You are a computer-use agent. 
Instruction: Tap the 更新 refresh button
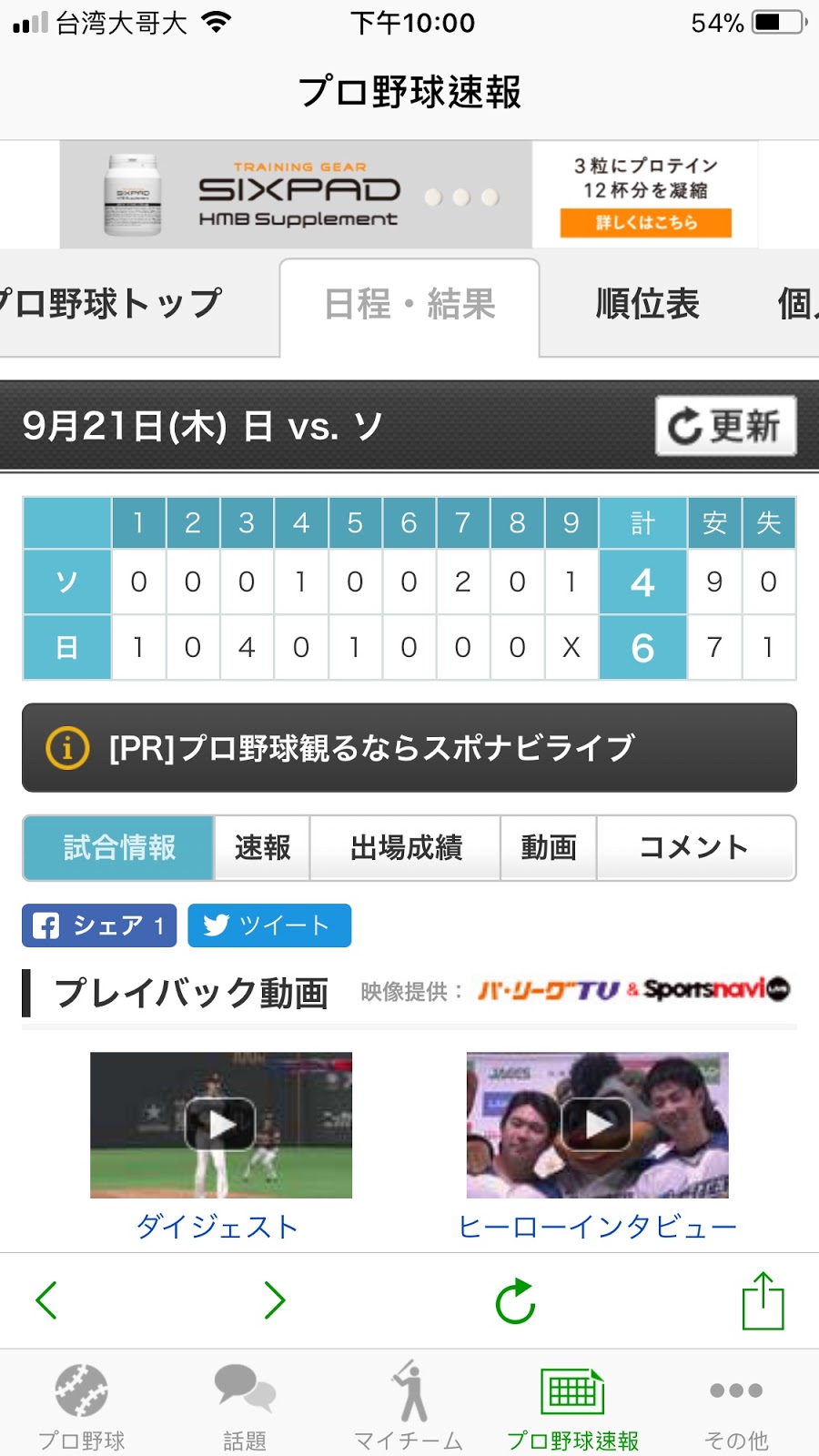pos(725,426)
